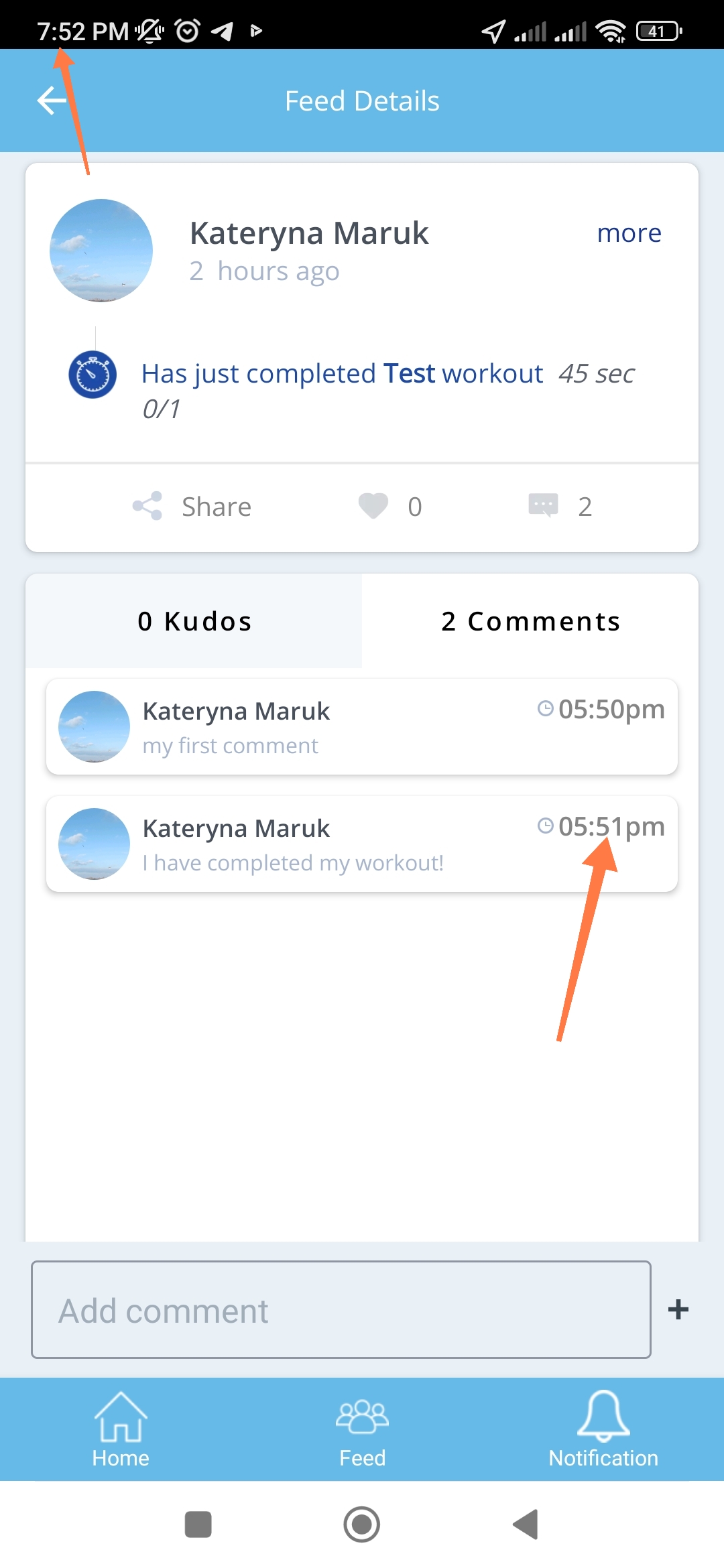
Task: Give kudos with the heart icon
Action: tap(373, 506)
